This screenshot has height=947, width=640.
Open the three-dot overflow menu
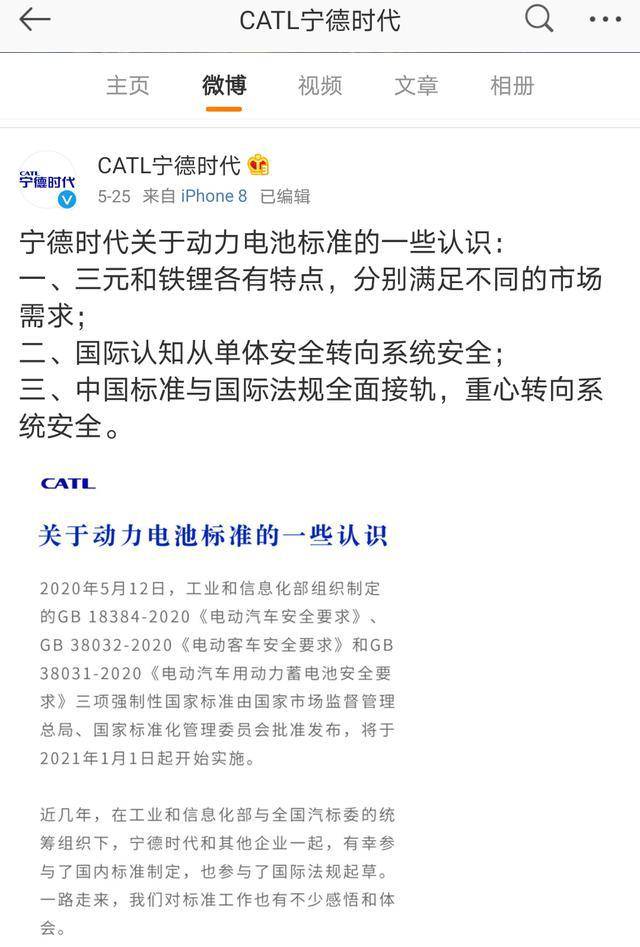coord(604,19)
